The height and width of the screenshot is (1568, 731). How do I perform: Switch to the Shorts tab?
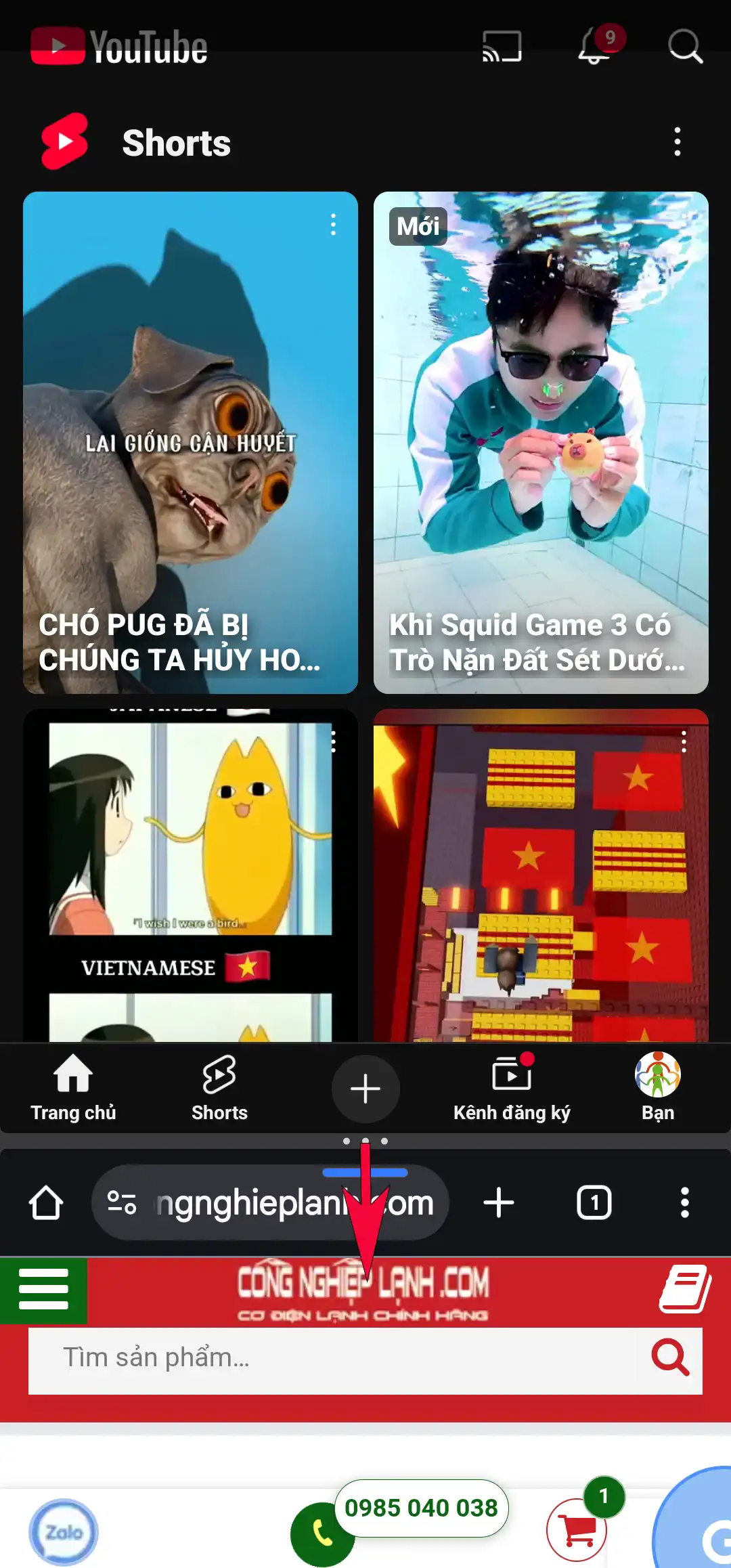pos(219,1088)
